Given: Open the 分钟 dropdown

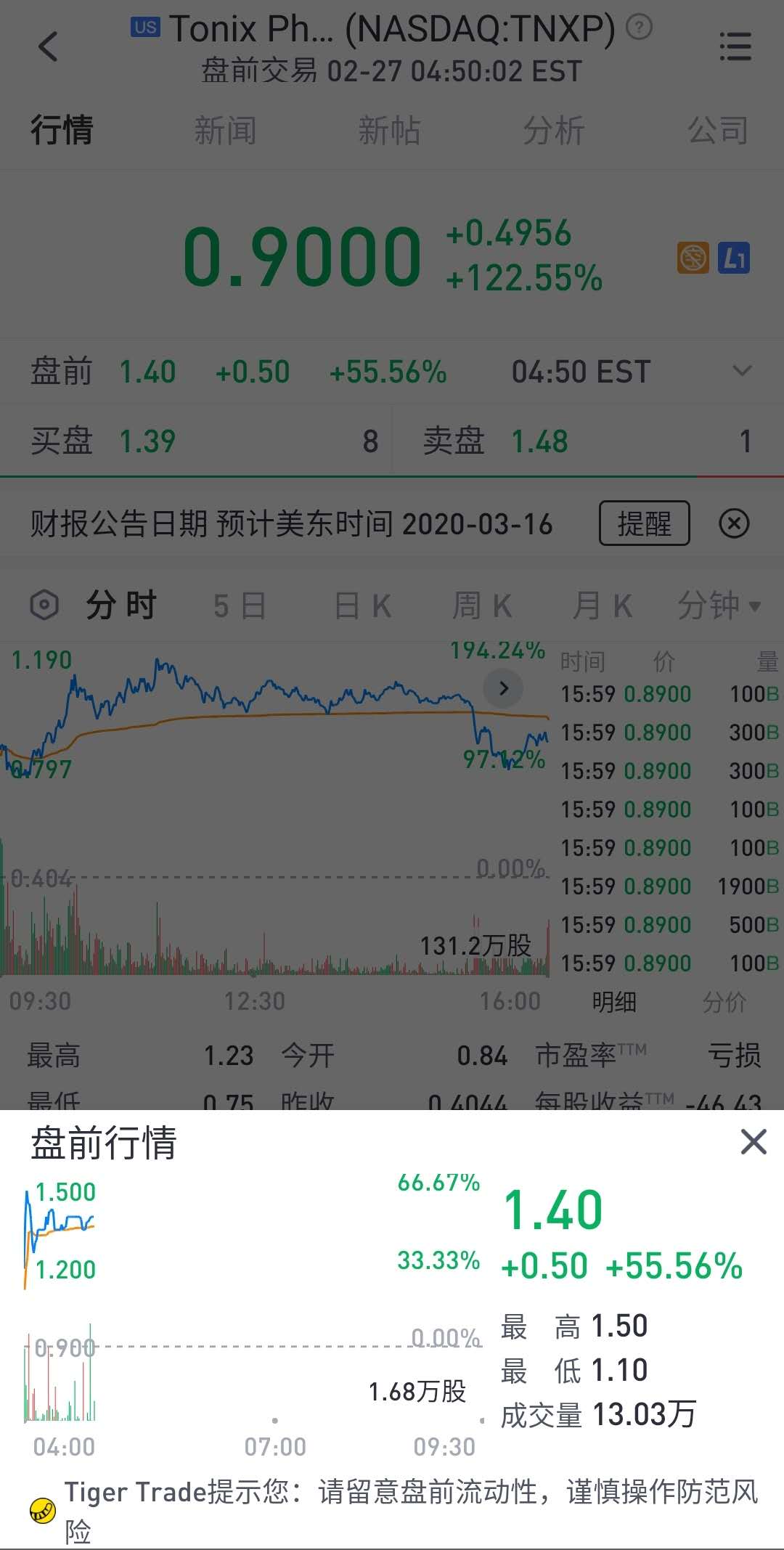Looking at the screenshot, I should (x=719, y=605).
